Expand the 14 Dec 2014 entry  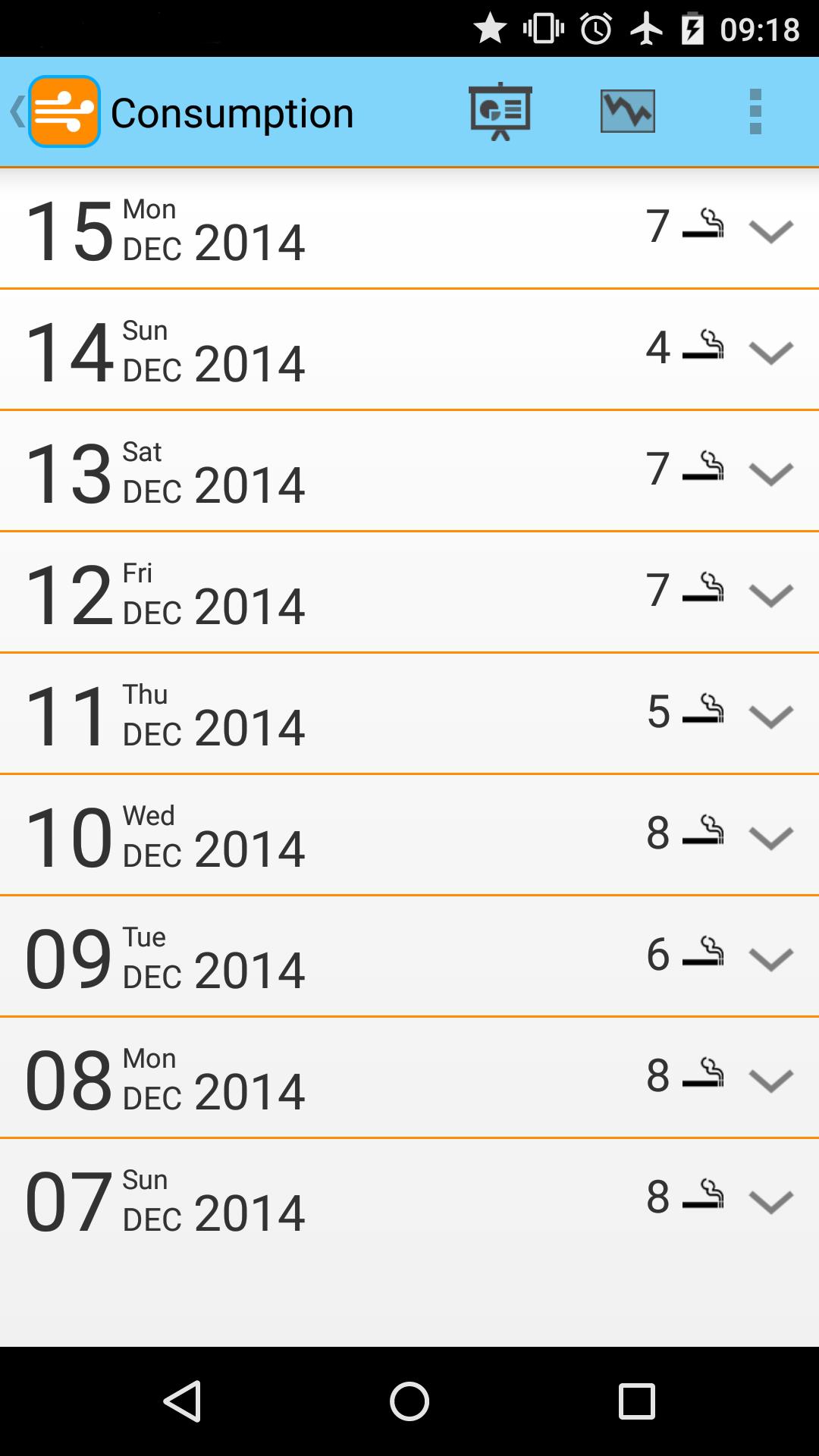point(770,352)
